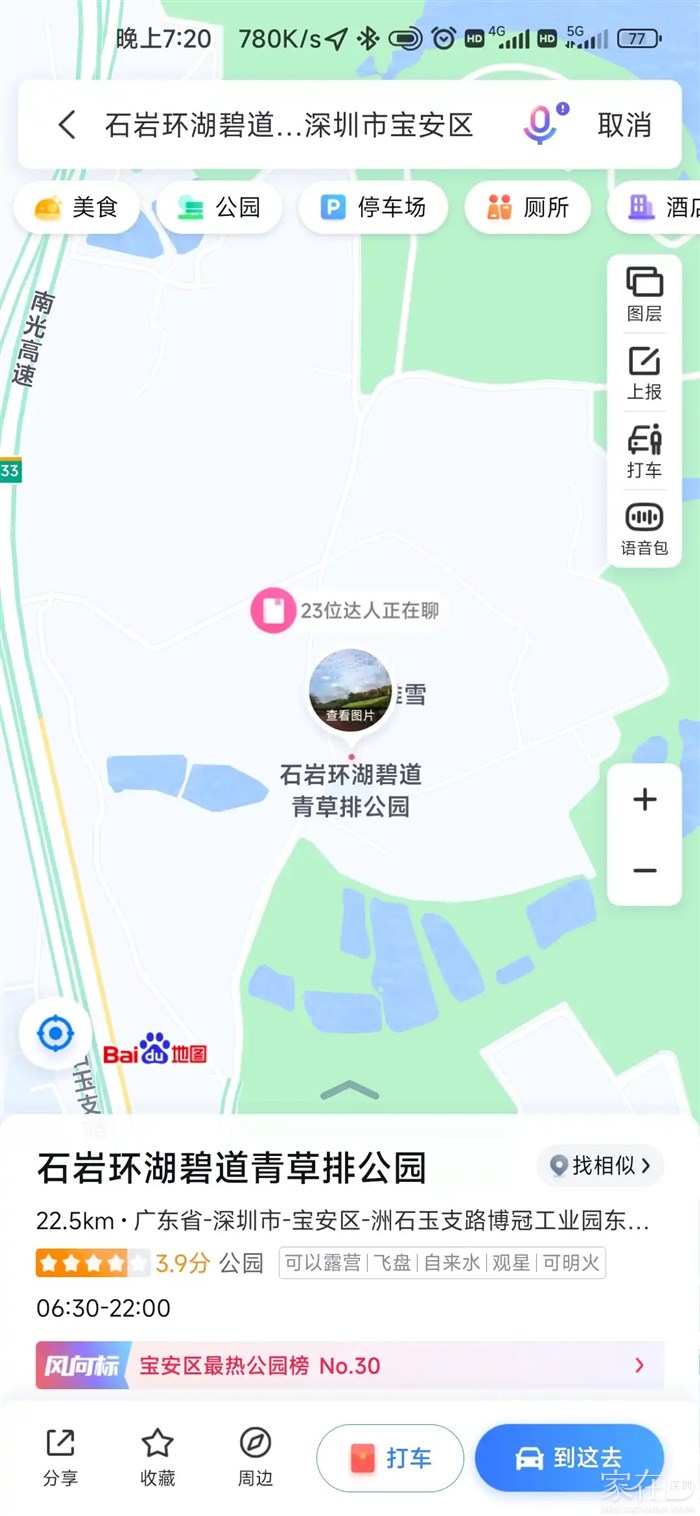The image size is (700, 1516).
Task: Go back using the arrow in search bar
Action: (67, 125)
